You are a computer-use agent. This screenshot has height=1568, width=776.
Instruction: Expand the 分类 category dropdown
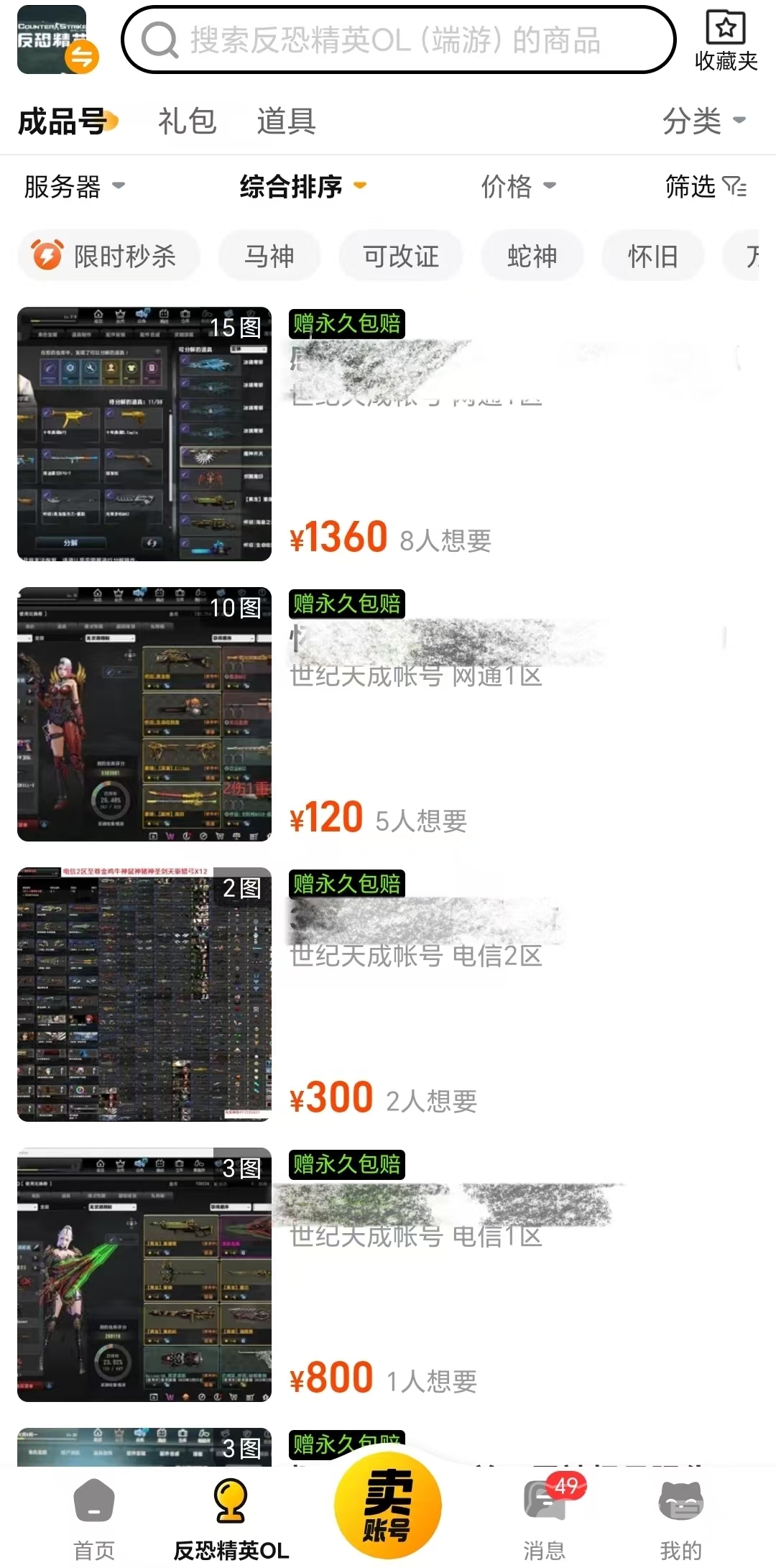(704, 121)
